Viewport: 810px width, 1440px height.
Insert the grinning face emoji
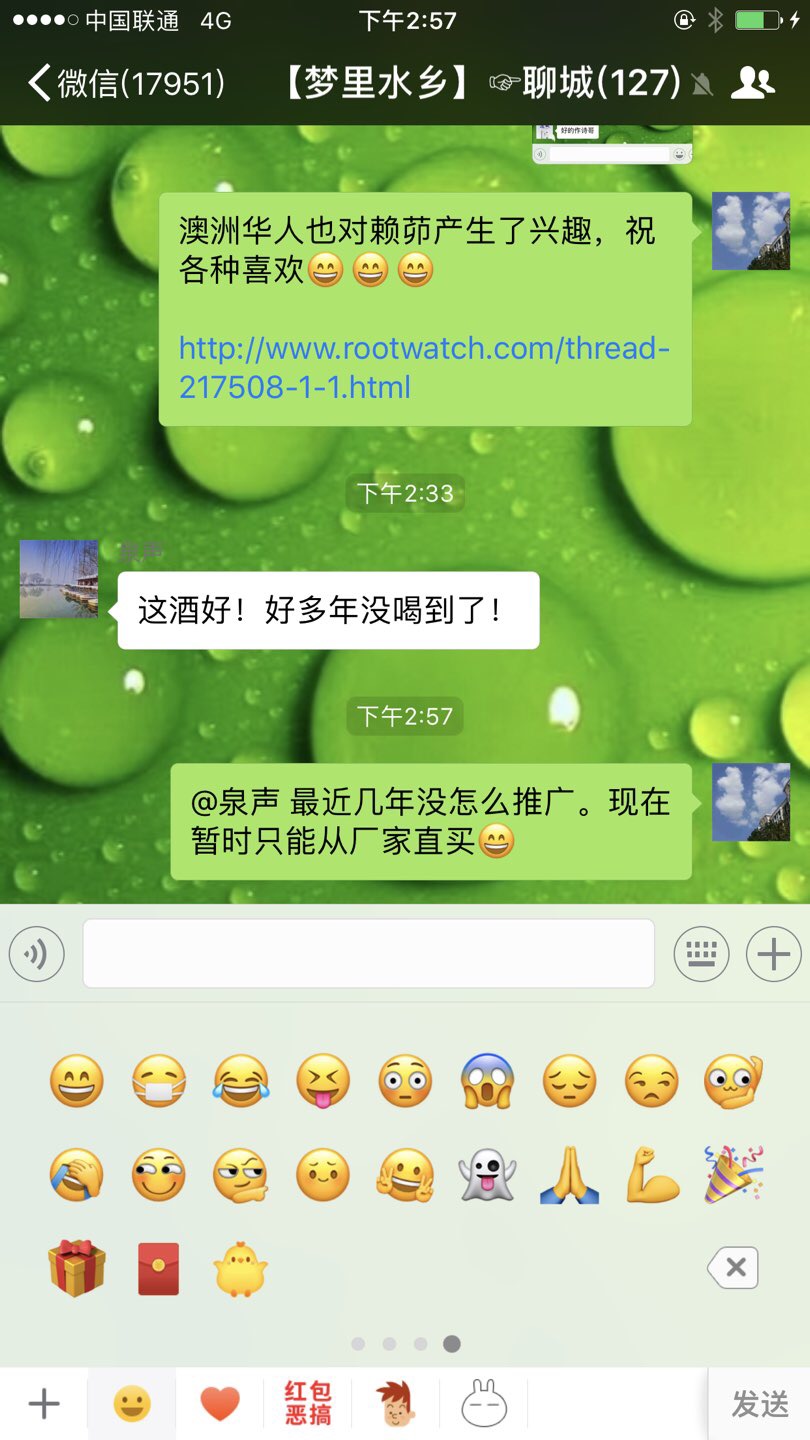pos(77,1081)
